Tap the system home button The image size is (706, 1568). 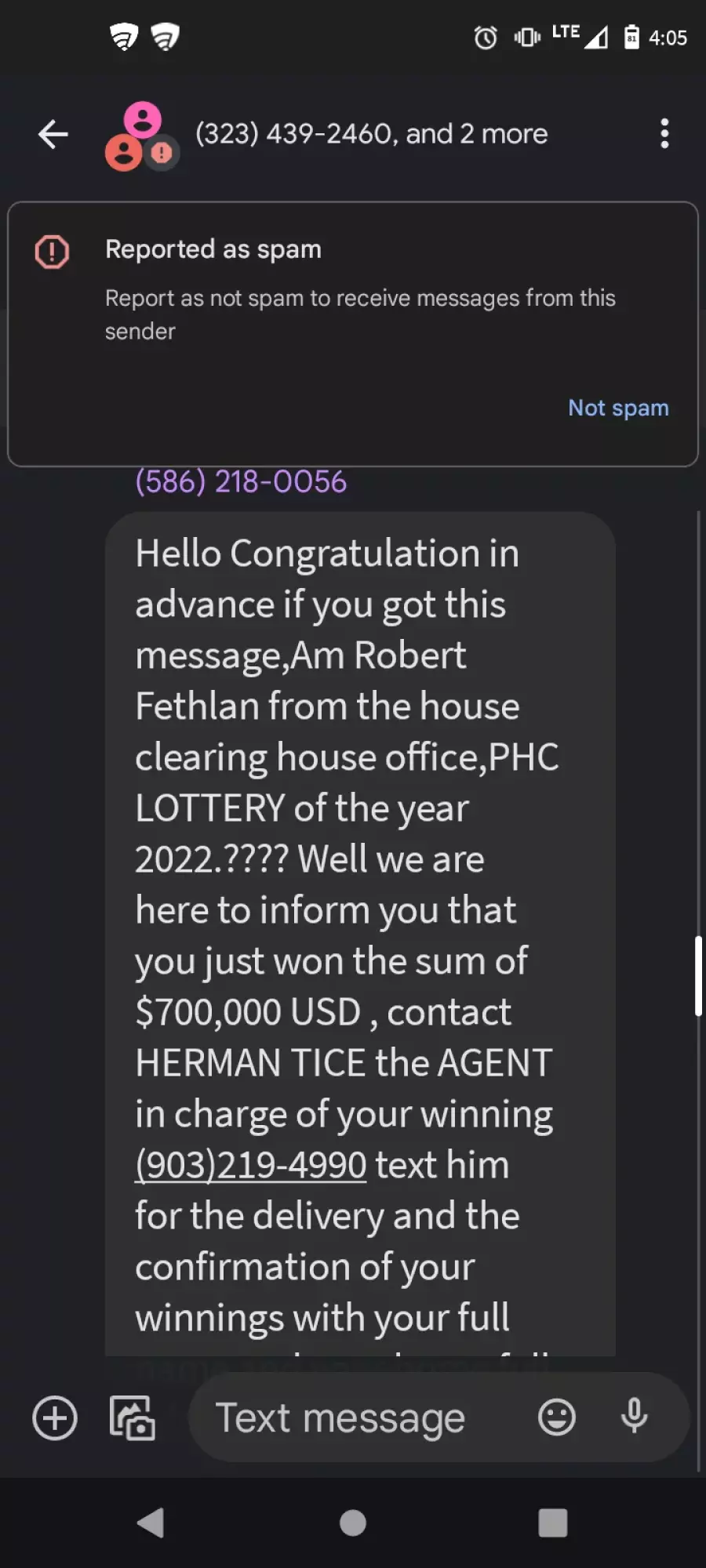(x=353, y=1523)
